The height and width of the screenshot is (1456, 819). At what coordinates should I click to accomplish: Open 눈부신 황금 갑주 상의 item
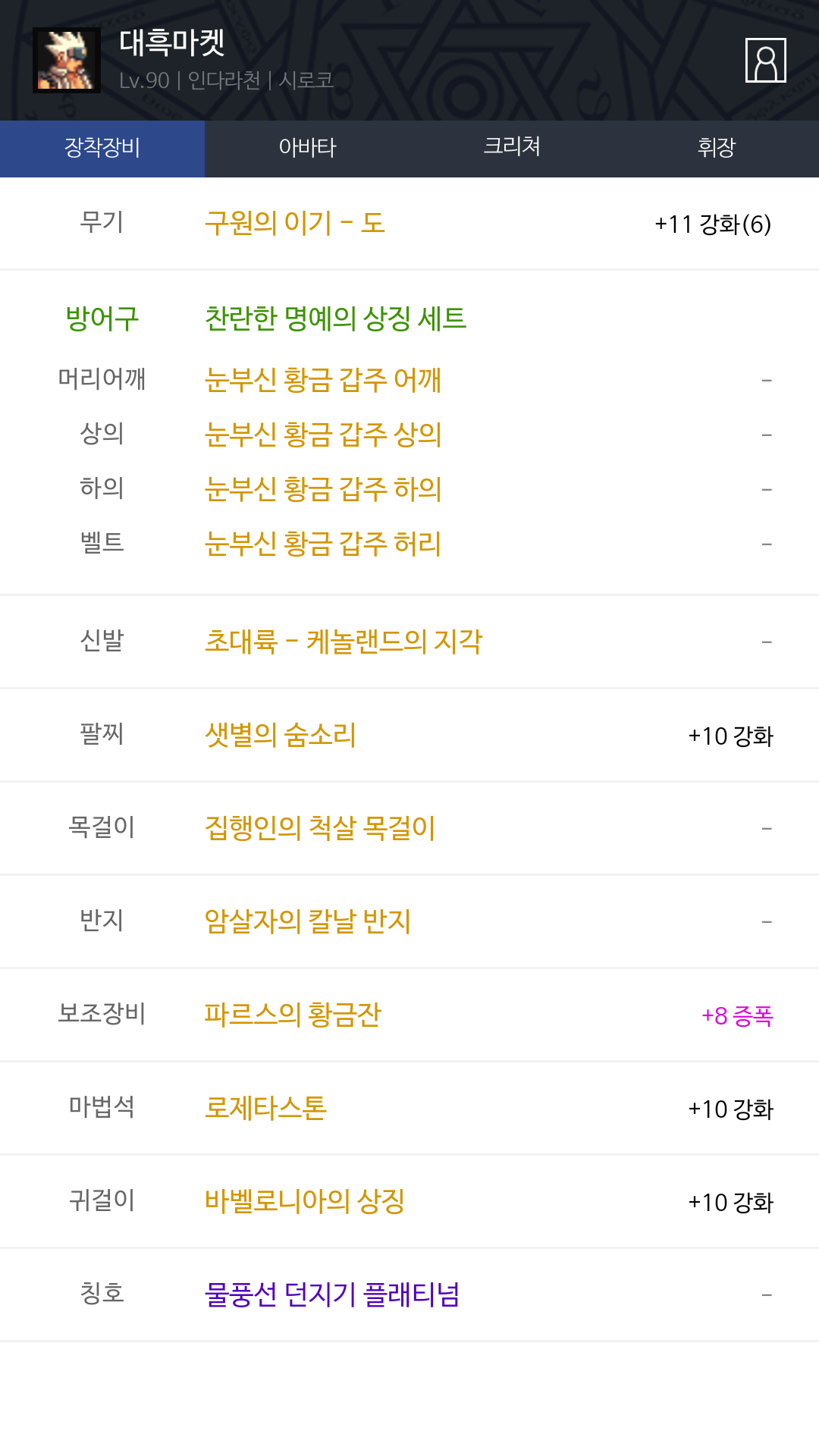[x=323, y=434]
